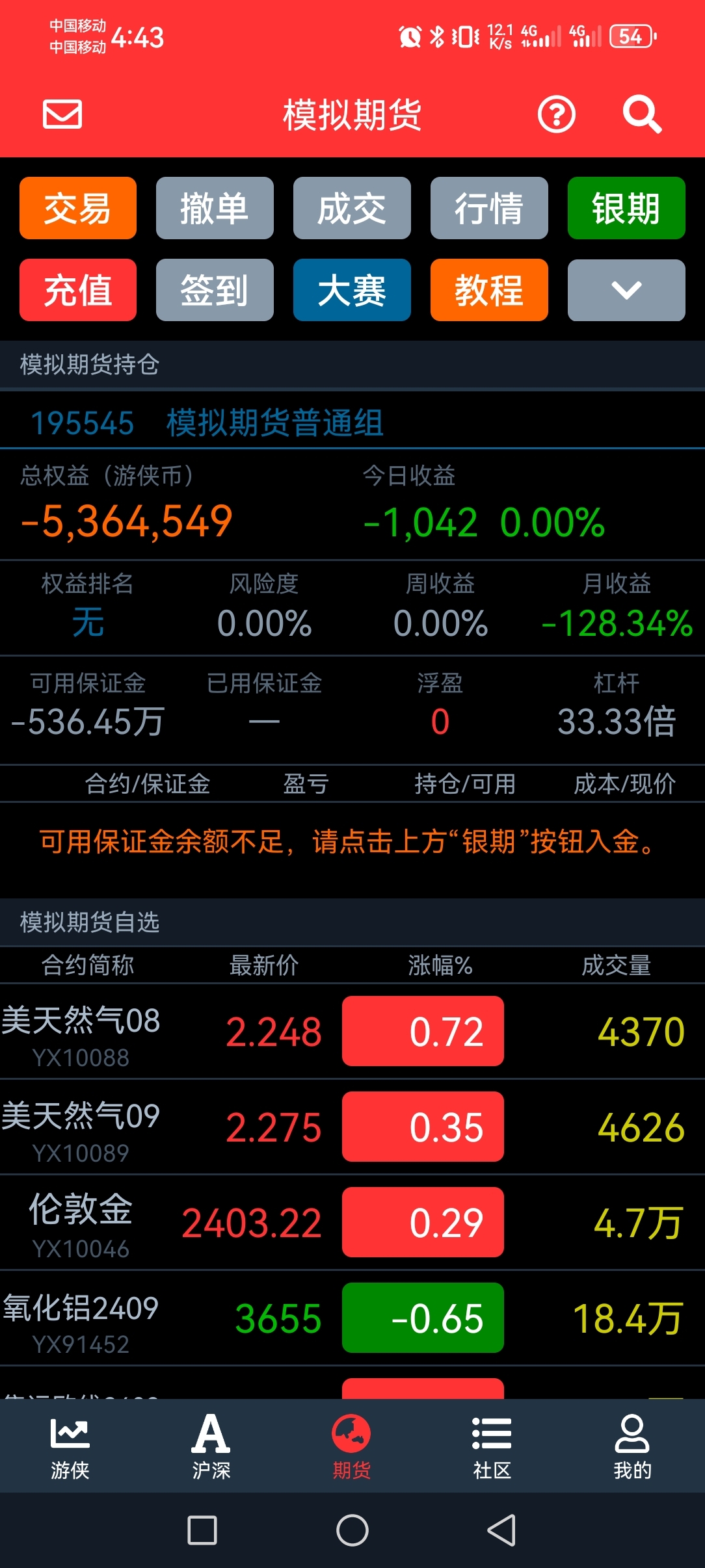Open the mail envelope icon
The image size is (705, 1568).
click(x=62, y=114)
